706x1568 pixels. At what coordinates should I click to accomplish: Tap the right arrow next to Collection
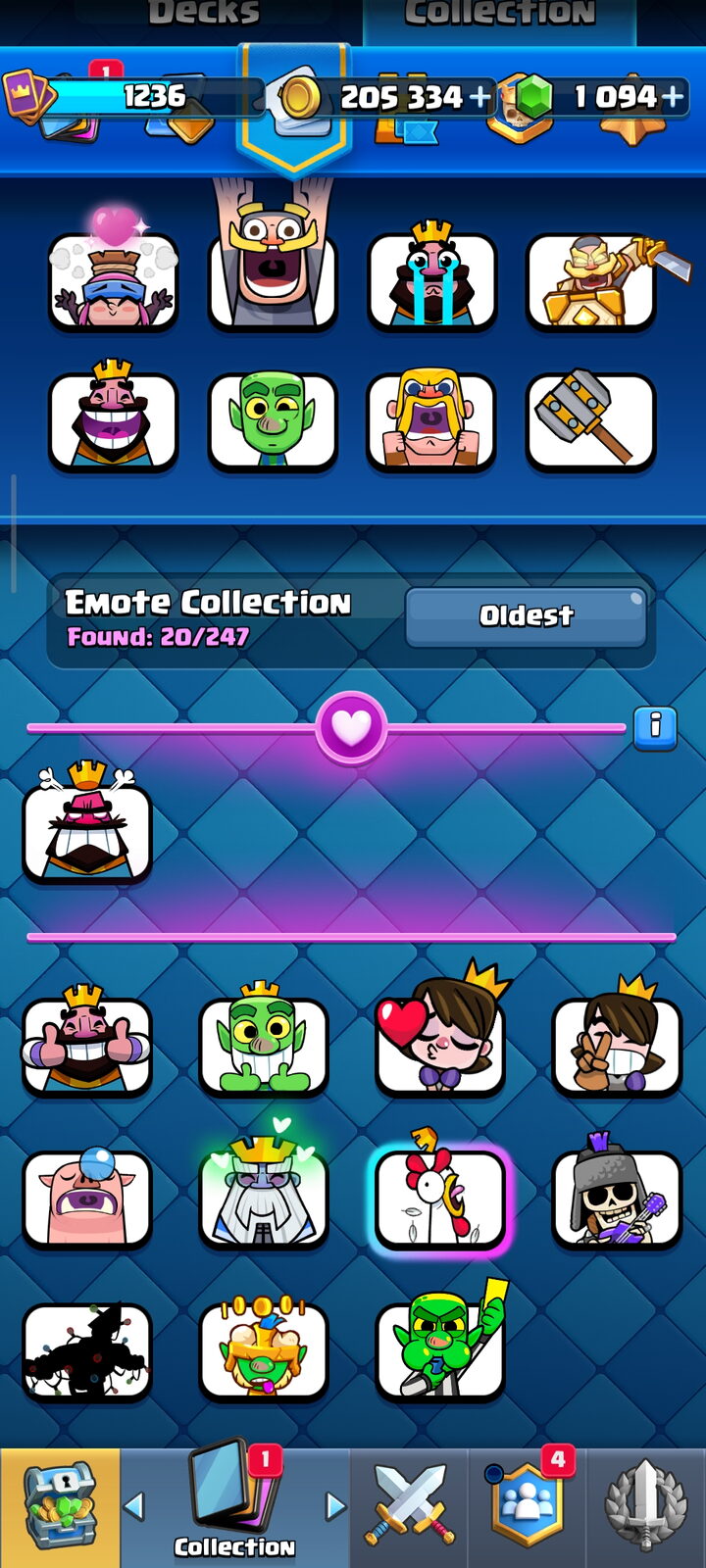point(335,1505)
